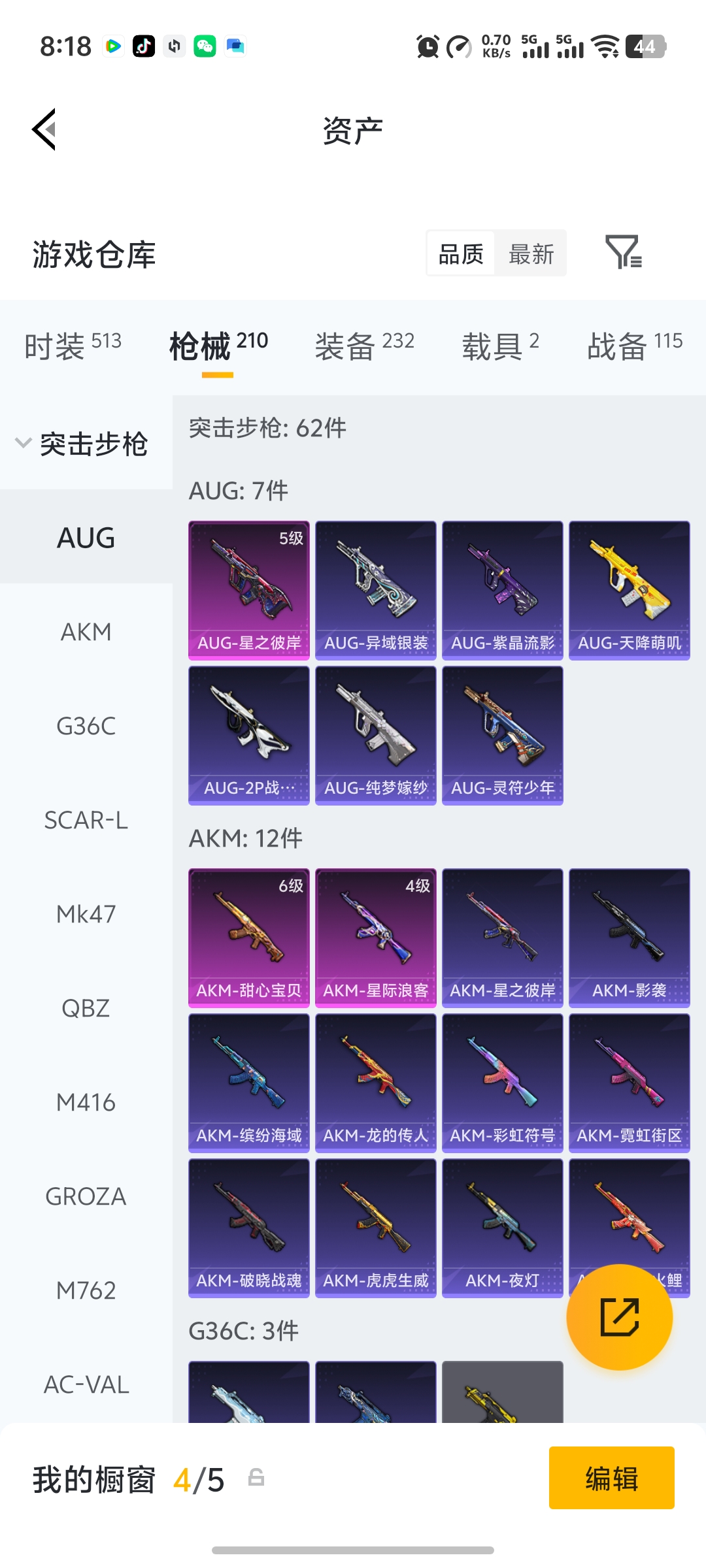Select M416 in the weapon sidebar
The image size is (706, 1568).
(86, 1102)
